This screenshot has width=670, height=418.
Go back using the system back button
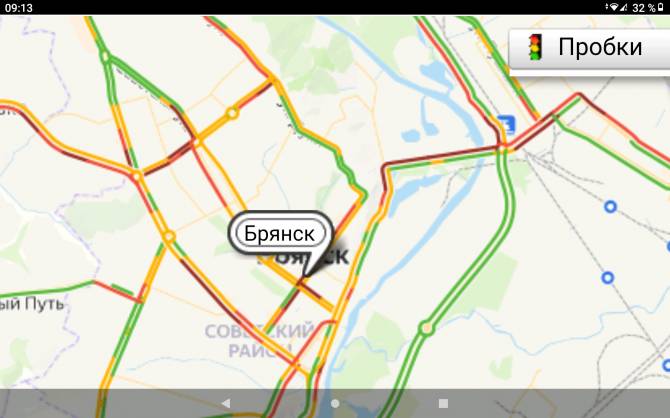[x=224, y=403]
